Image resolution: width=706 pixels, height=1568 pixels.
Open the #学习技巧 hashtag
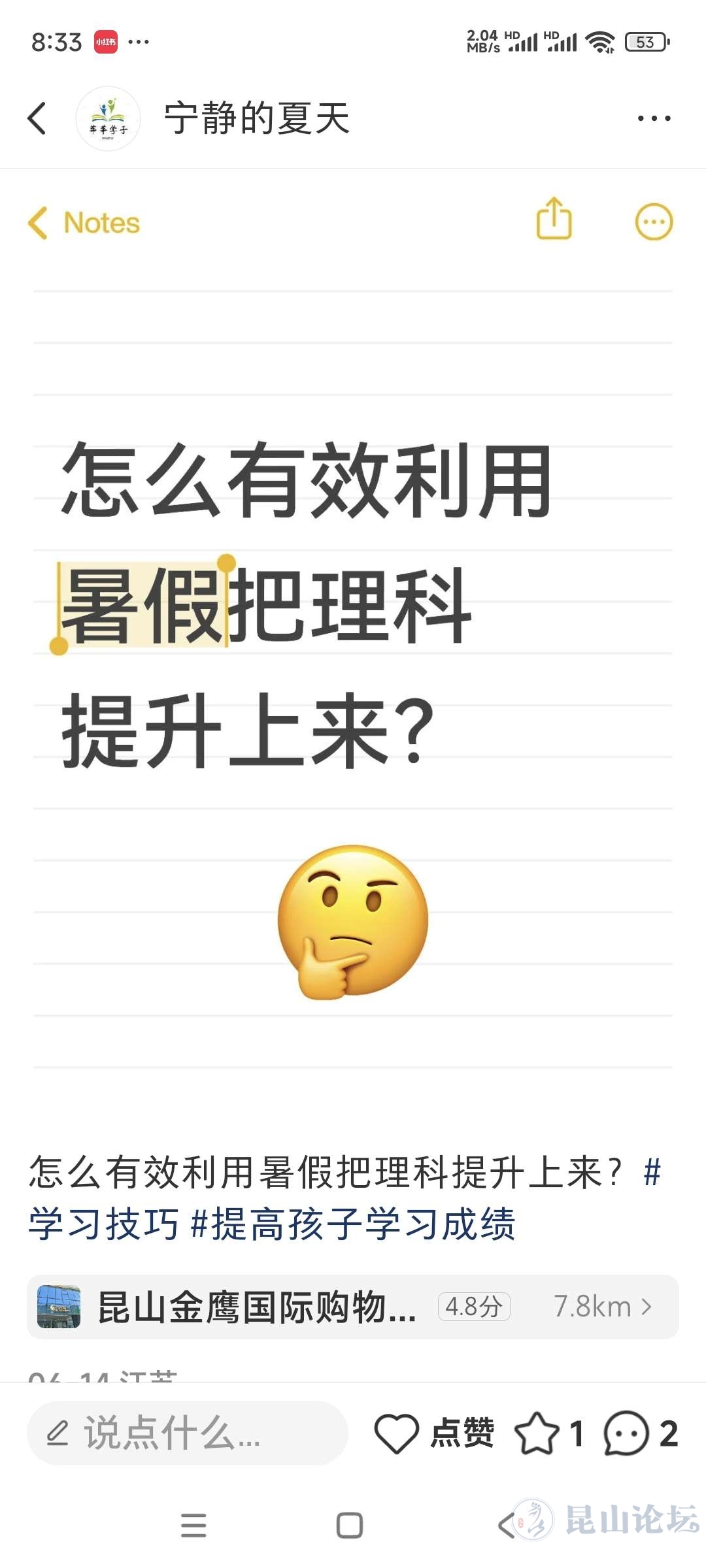[105, 1224]
